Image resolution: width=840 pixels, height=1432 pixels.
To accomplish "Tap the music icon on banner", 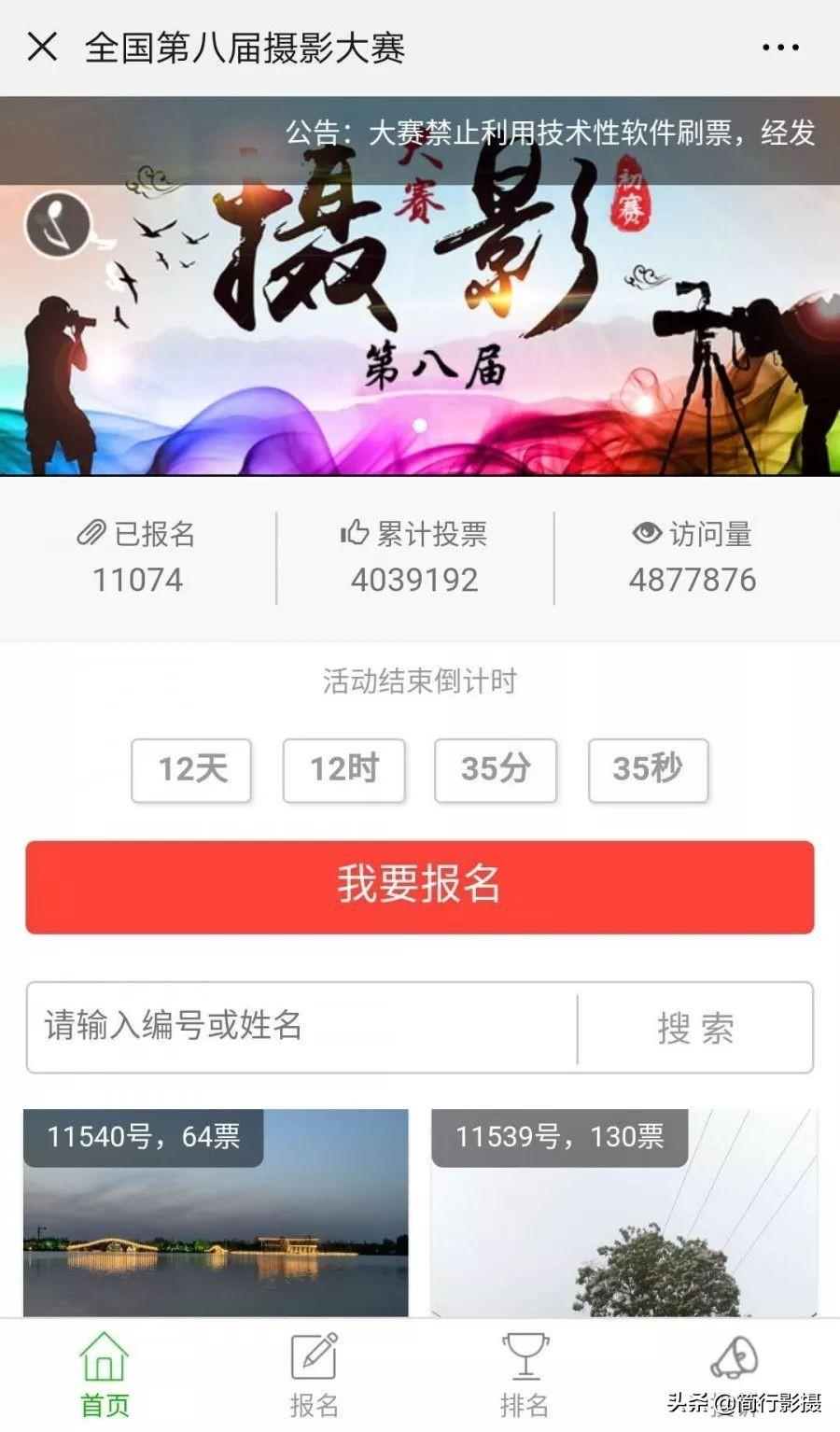I will (58, 225).
